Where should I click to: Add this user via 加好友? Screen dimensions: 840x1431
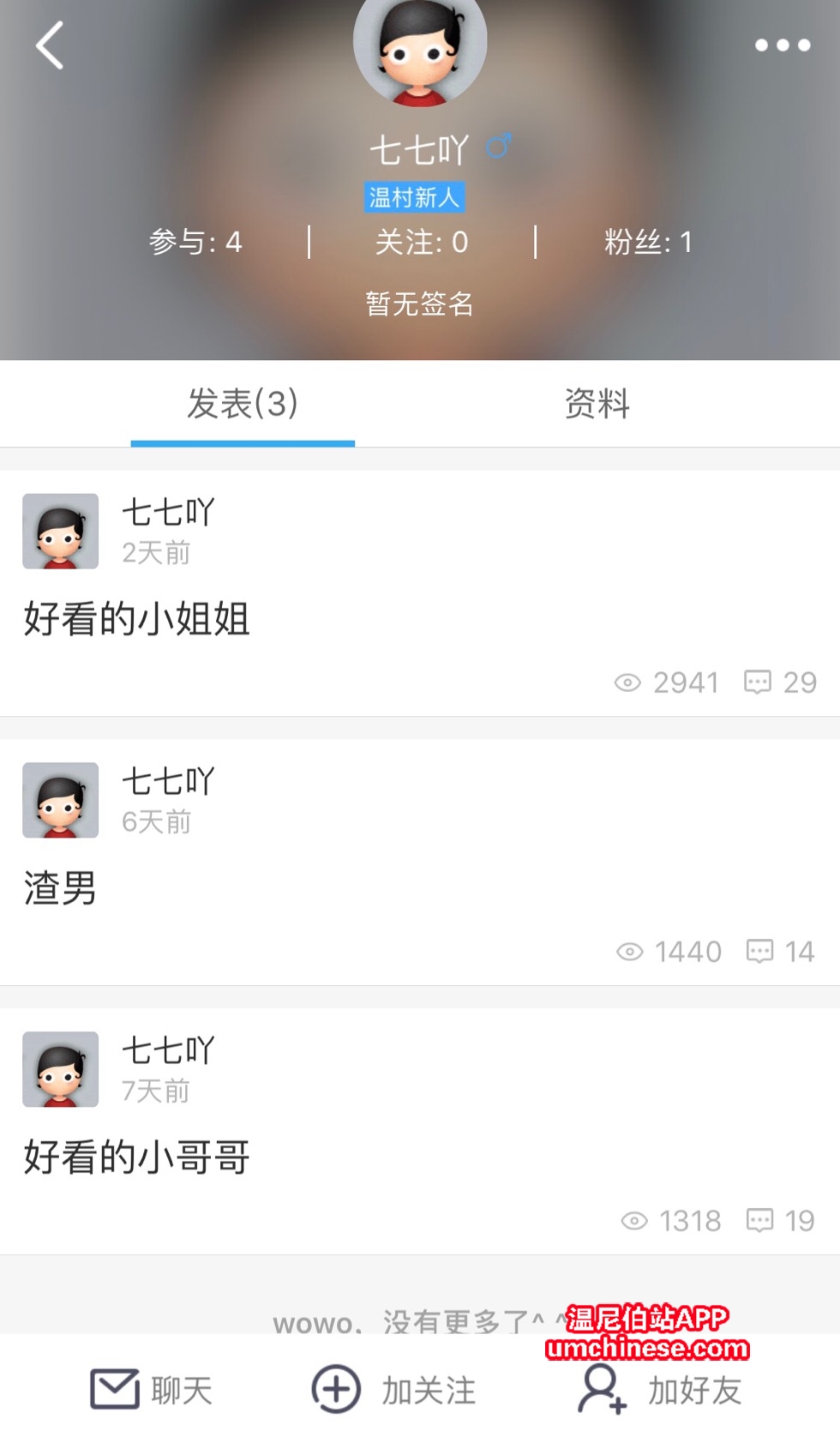660,1389
